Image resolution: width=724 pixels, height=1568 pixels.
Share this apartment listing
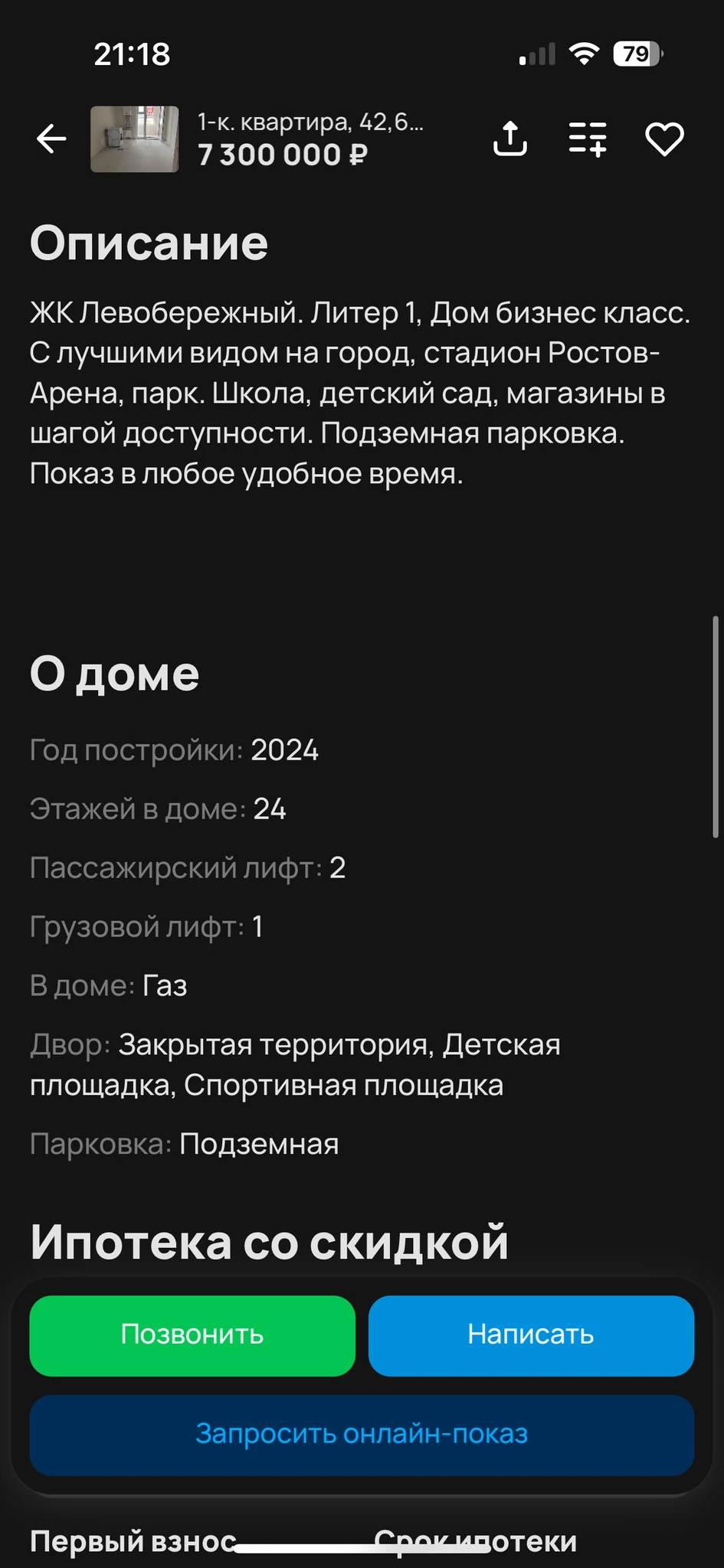tap(510, 139)
